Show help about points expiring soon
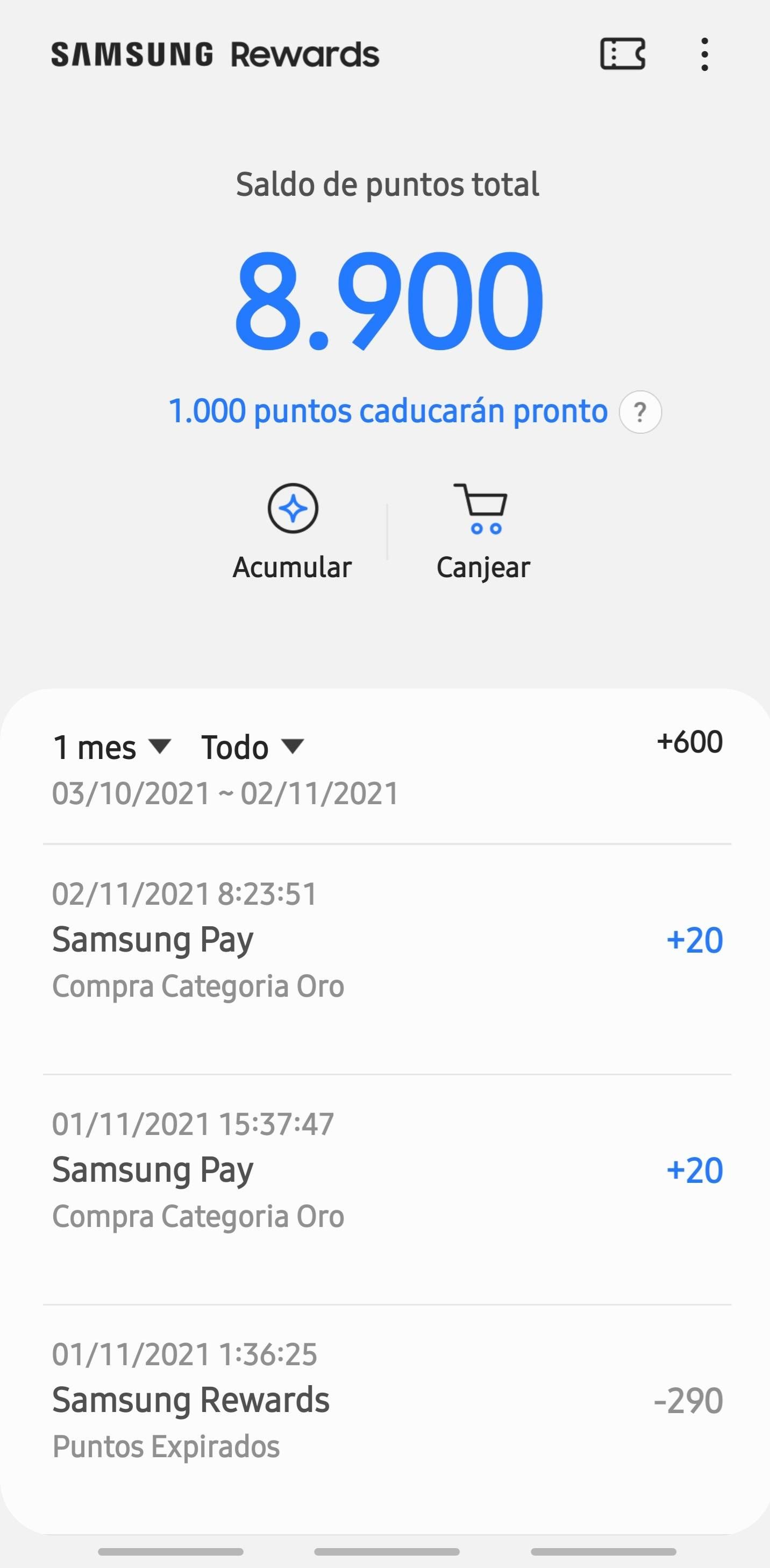 [640, 412]
